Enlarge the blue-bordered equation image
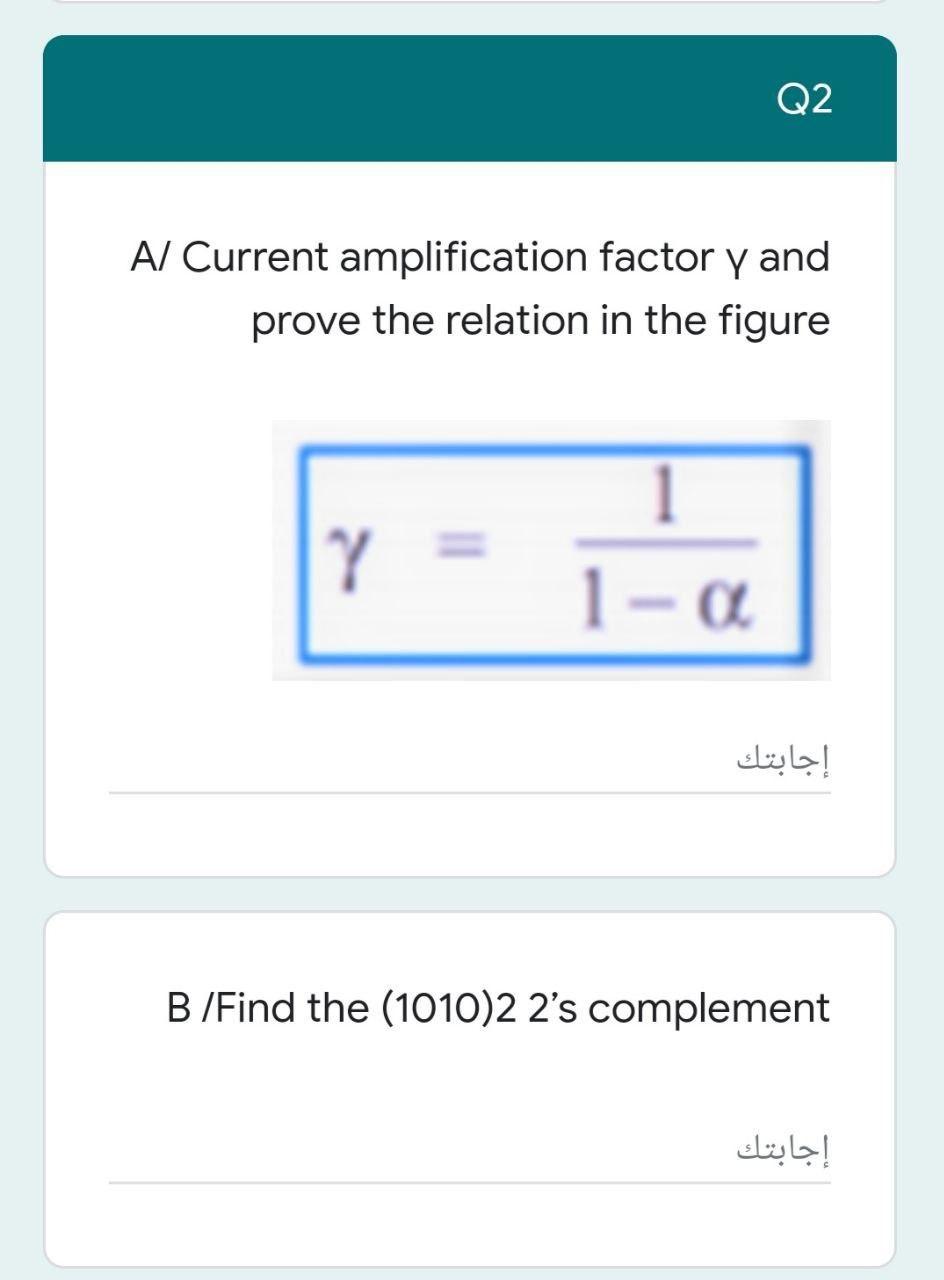The height and width of the screenshot is (1280, 944). (x=550, y=548)
